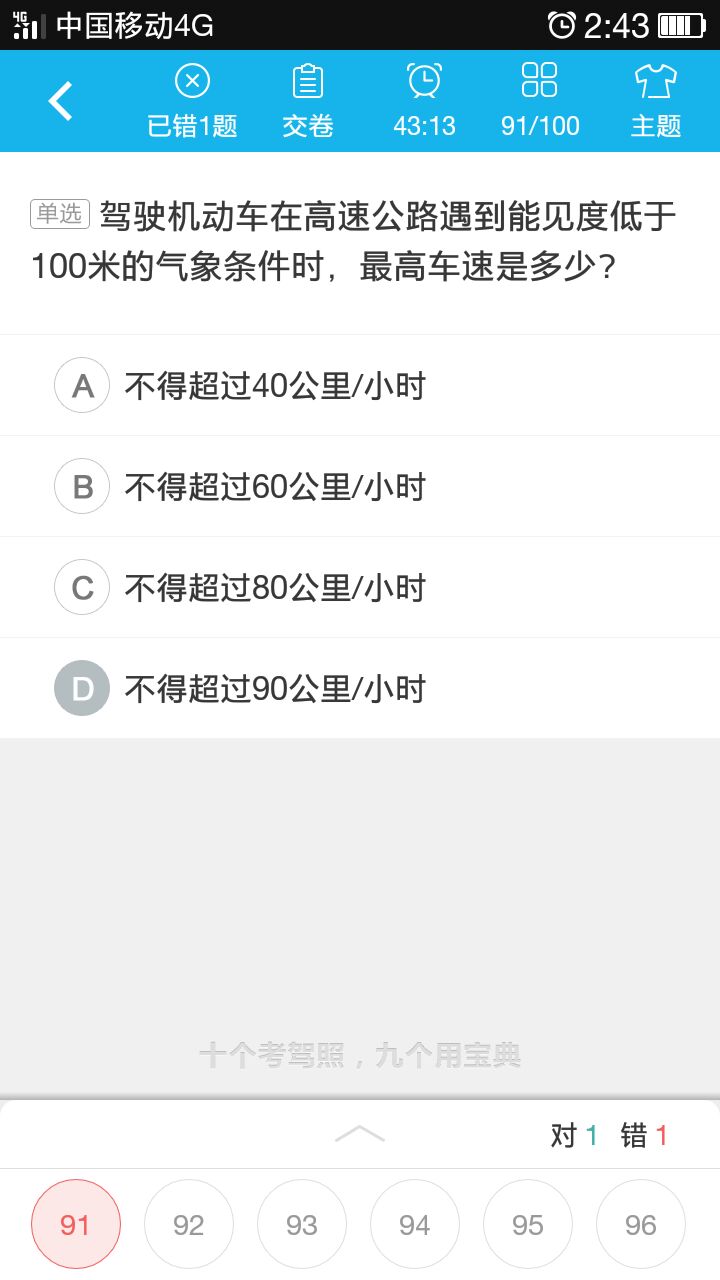Open question 93

[302, 1224]
